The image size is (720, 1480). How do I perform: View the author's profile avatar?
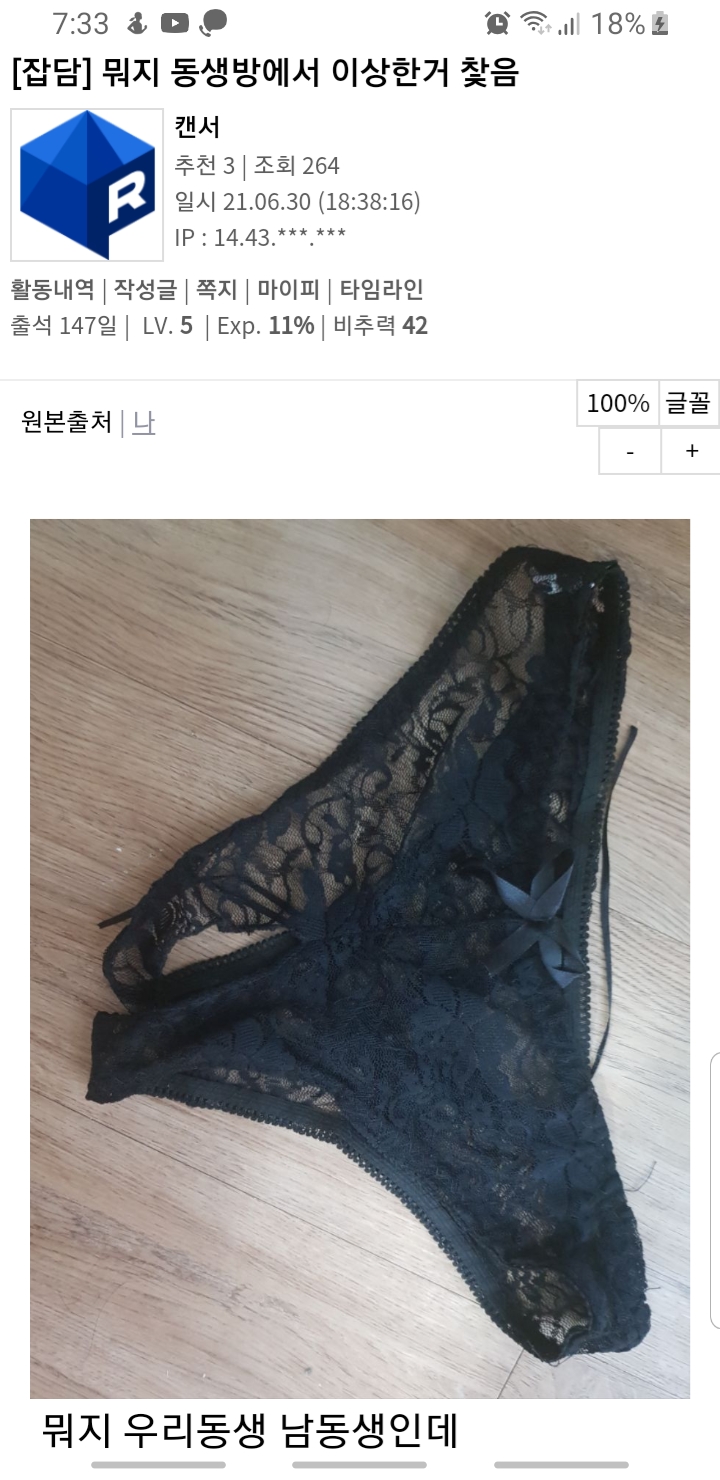86,185
